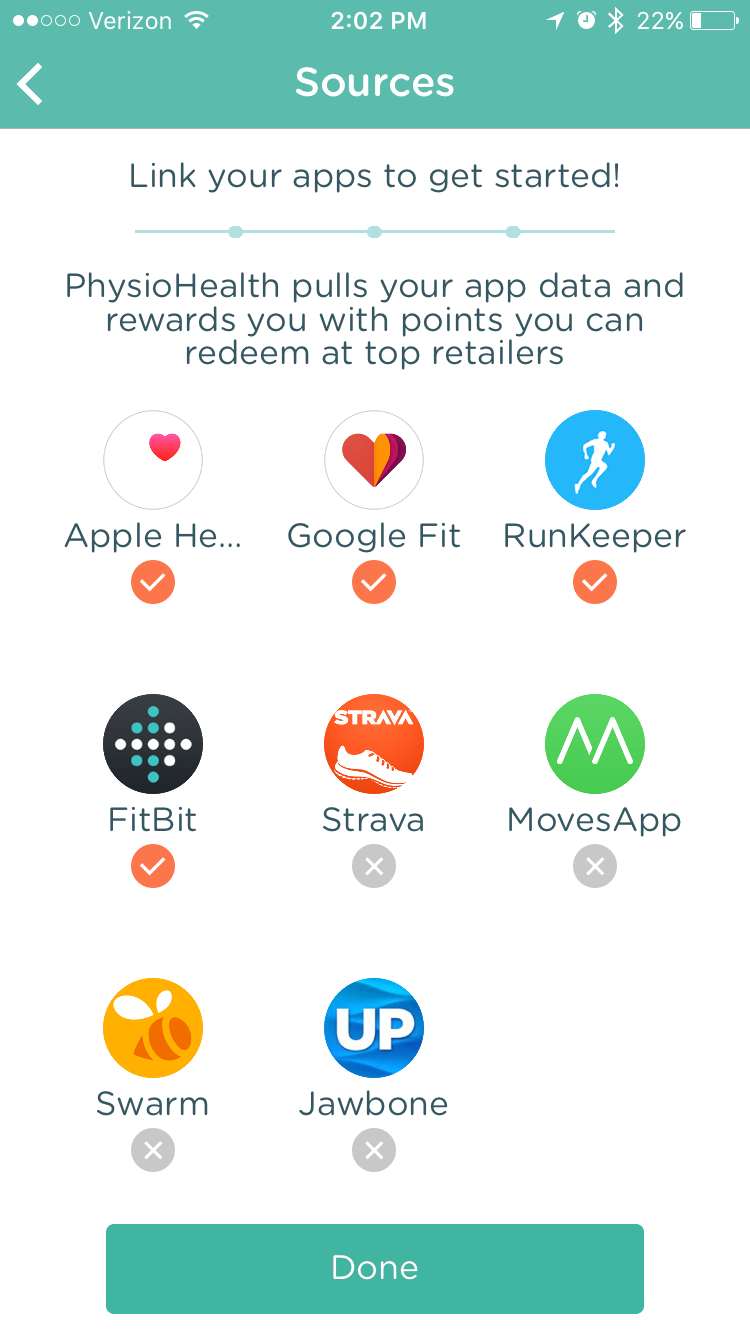
Task: Tap the Done button
Action: click(375, 1268)
